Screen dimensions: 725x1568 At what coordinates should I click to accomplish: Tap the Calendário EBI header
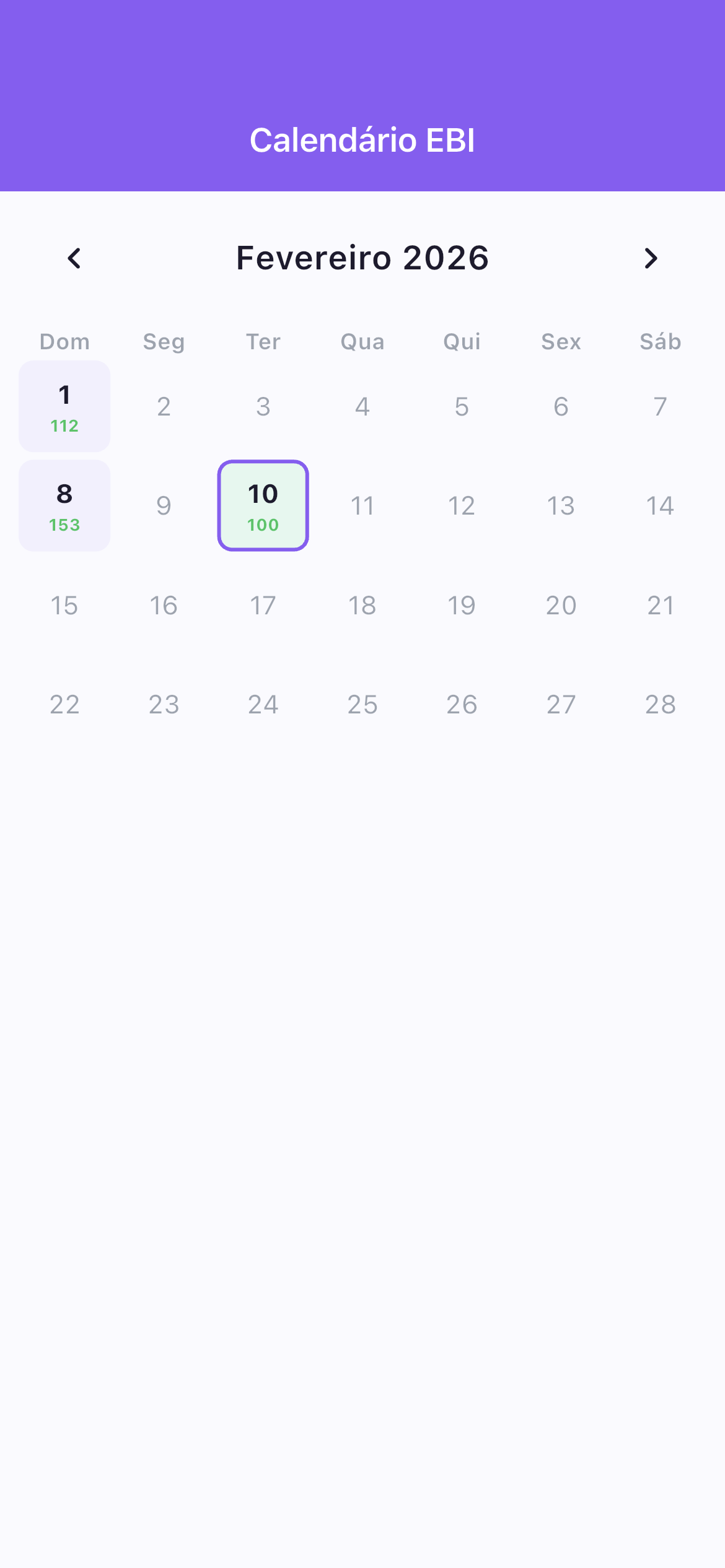tap(362, 140)
